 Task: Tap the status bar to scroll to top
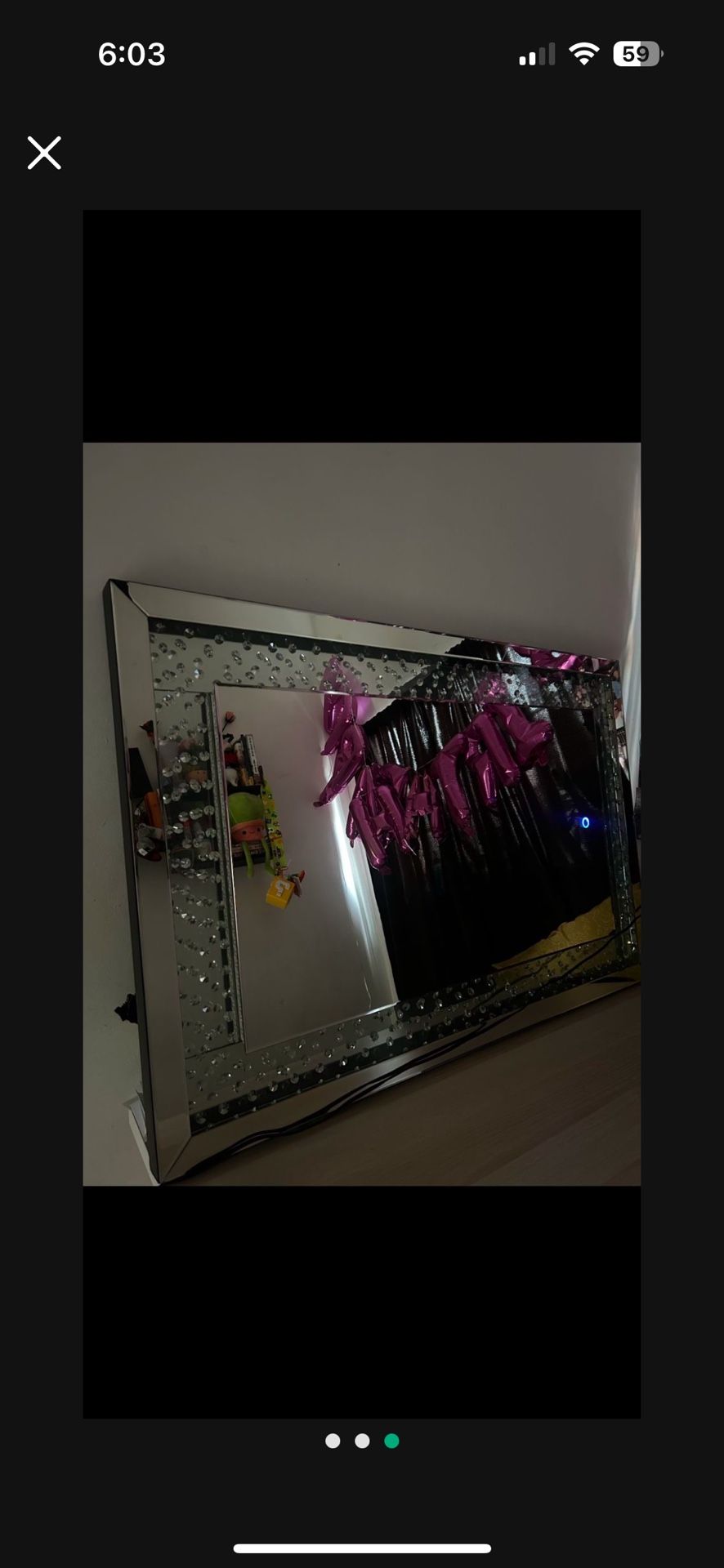pyautogui.click(x=362, y=54)
